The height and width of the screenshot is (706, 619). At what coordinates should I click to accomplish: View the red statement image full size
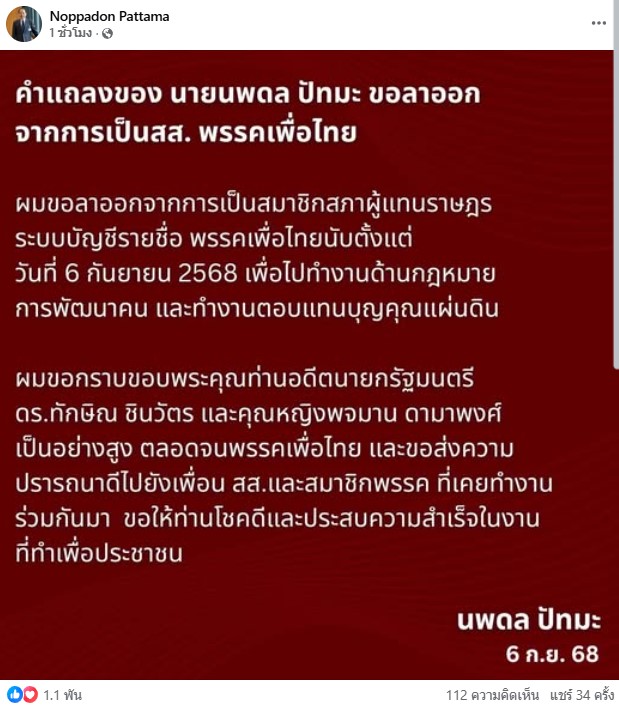[309, 365]
